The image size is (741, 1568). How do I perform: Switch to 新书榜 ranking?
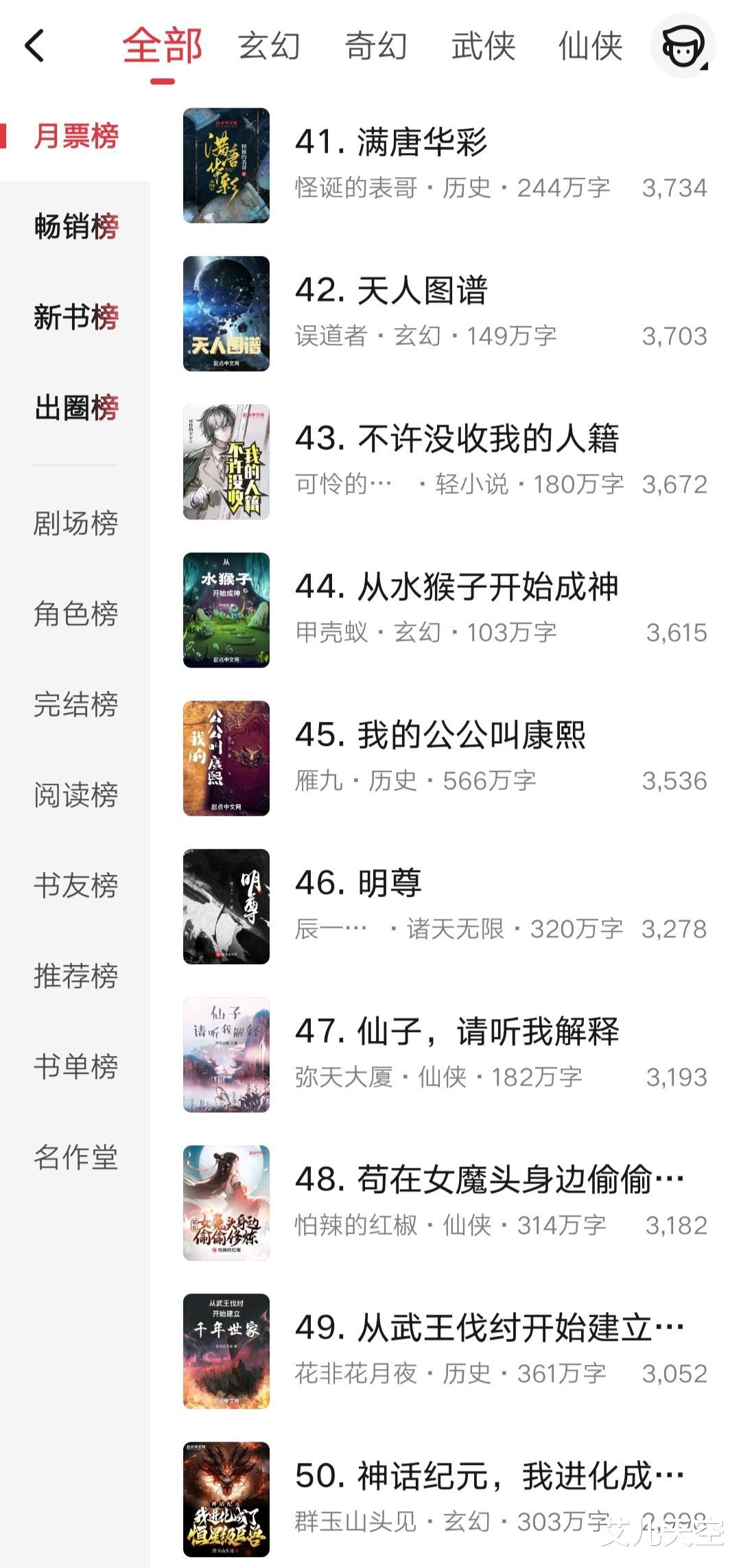(75, 317)
